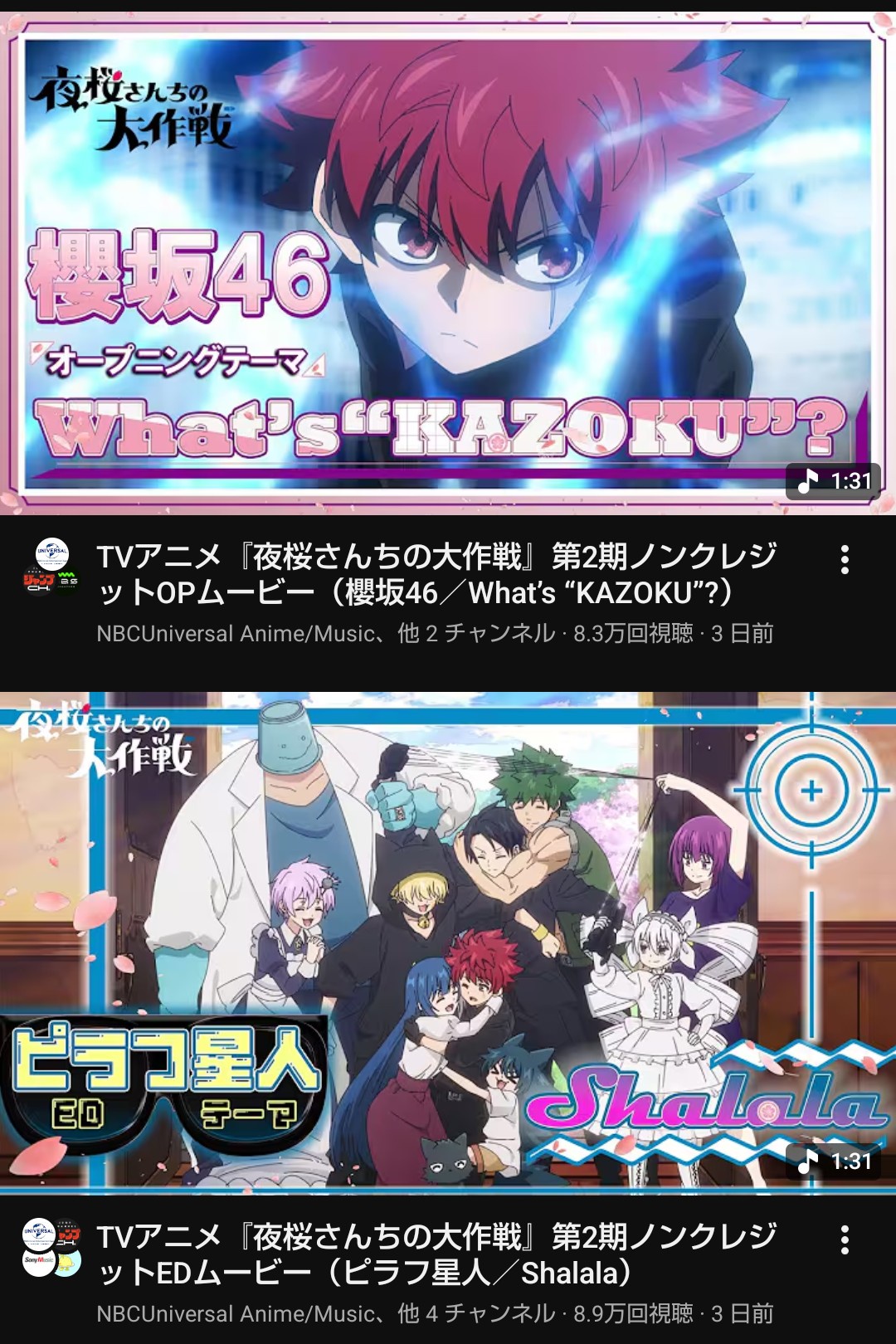Open the ノンクレジットOPムービー video title
The width and height of the screenshot is (896, 1344).
(436, 574)
